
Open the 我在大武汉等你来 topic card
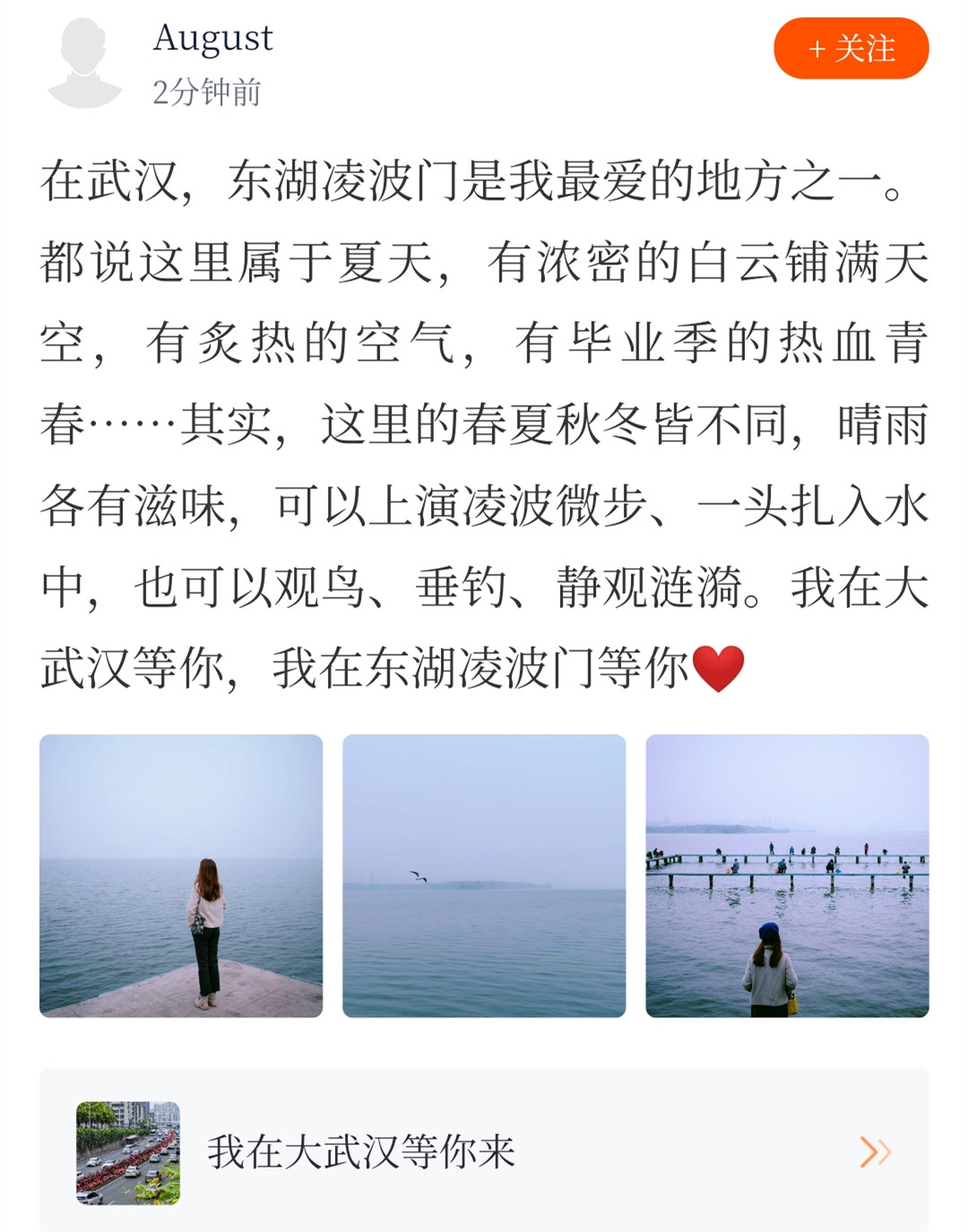(484, 1151)
